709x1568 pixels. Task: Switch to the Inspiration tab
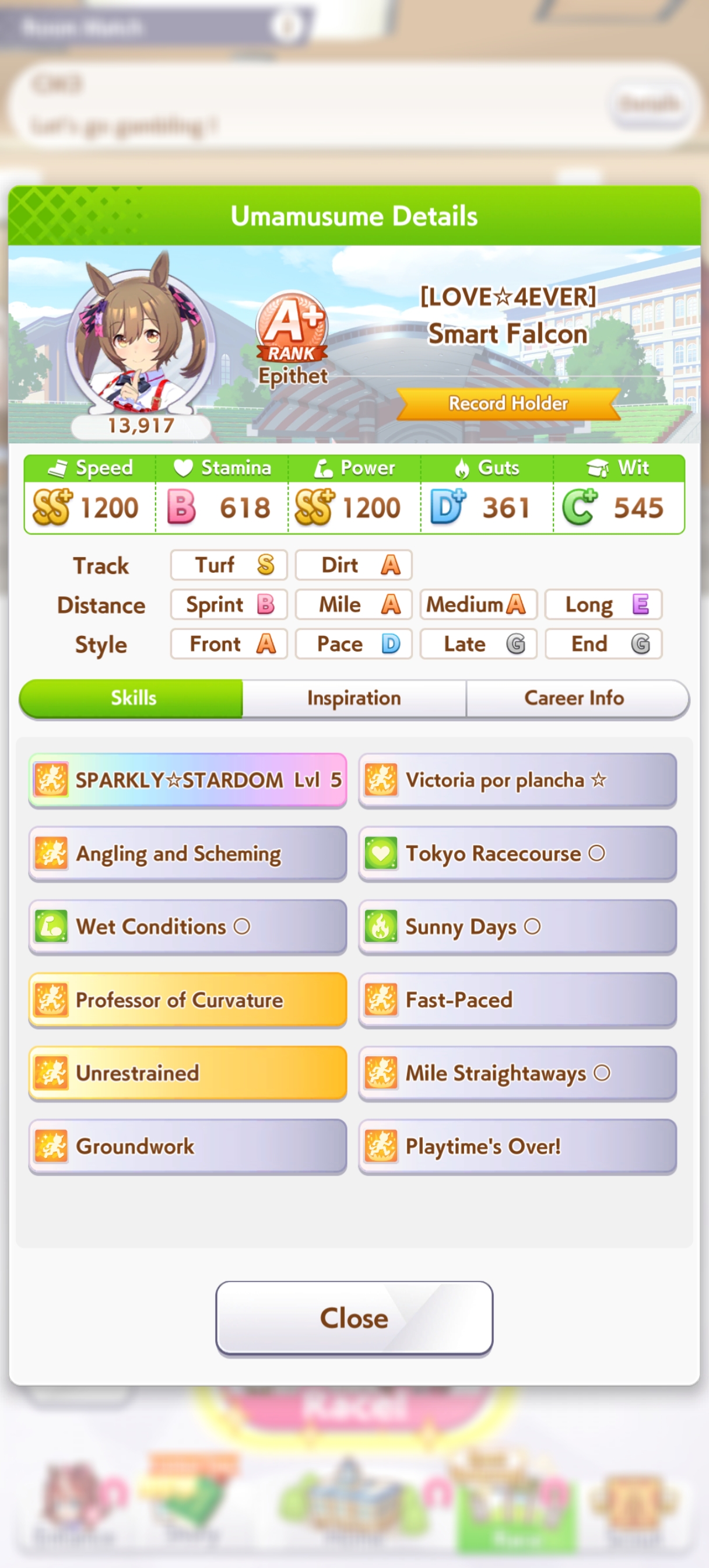click(x=354, y=698)
